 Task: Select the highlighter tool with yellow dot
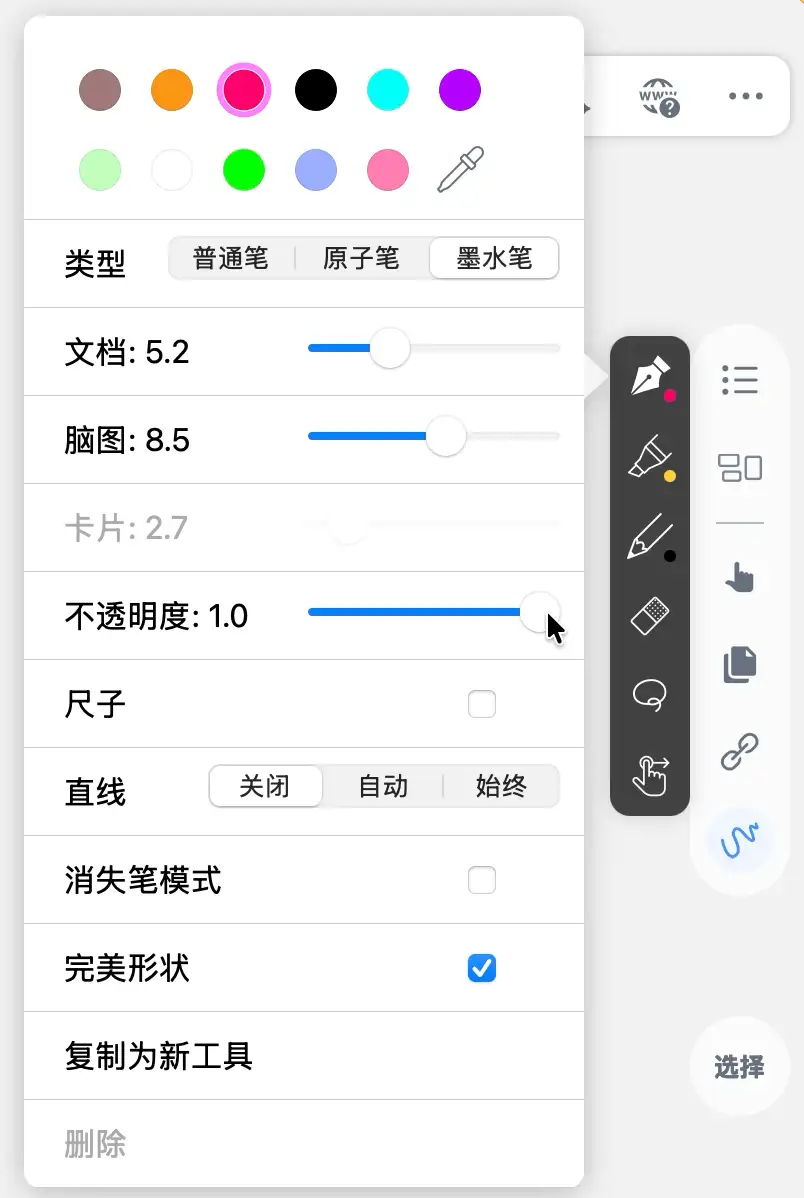(650, 458)
